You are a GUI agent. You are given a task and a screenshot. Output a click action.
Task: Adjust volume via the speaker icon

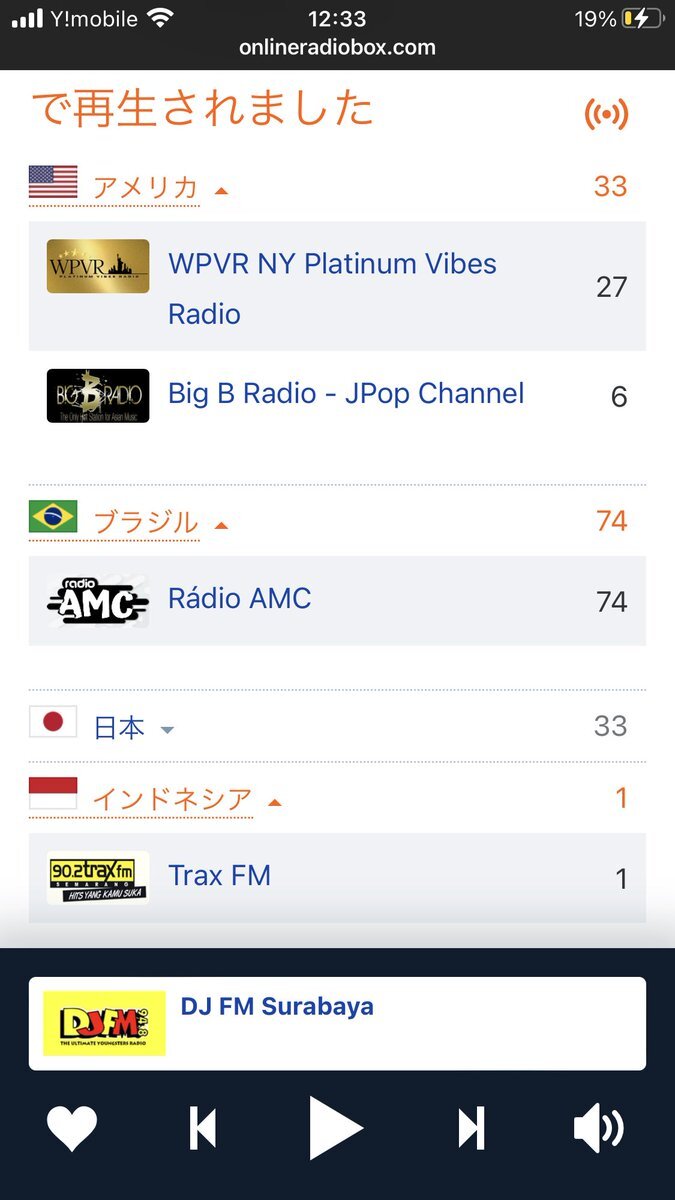(599, 1129)
